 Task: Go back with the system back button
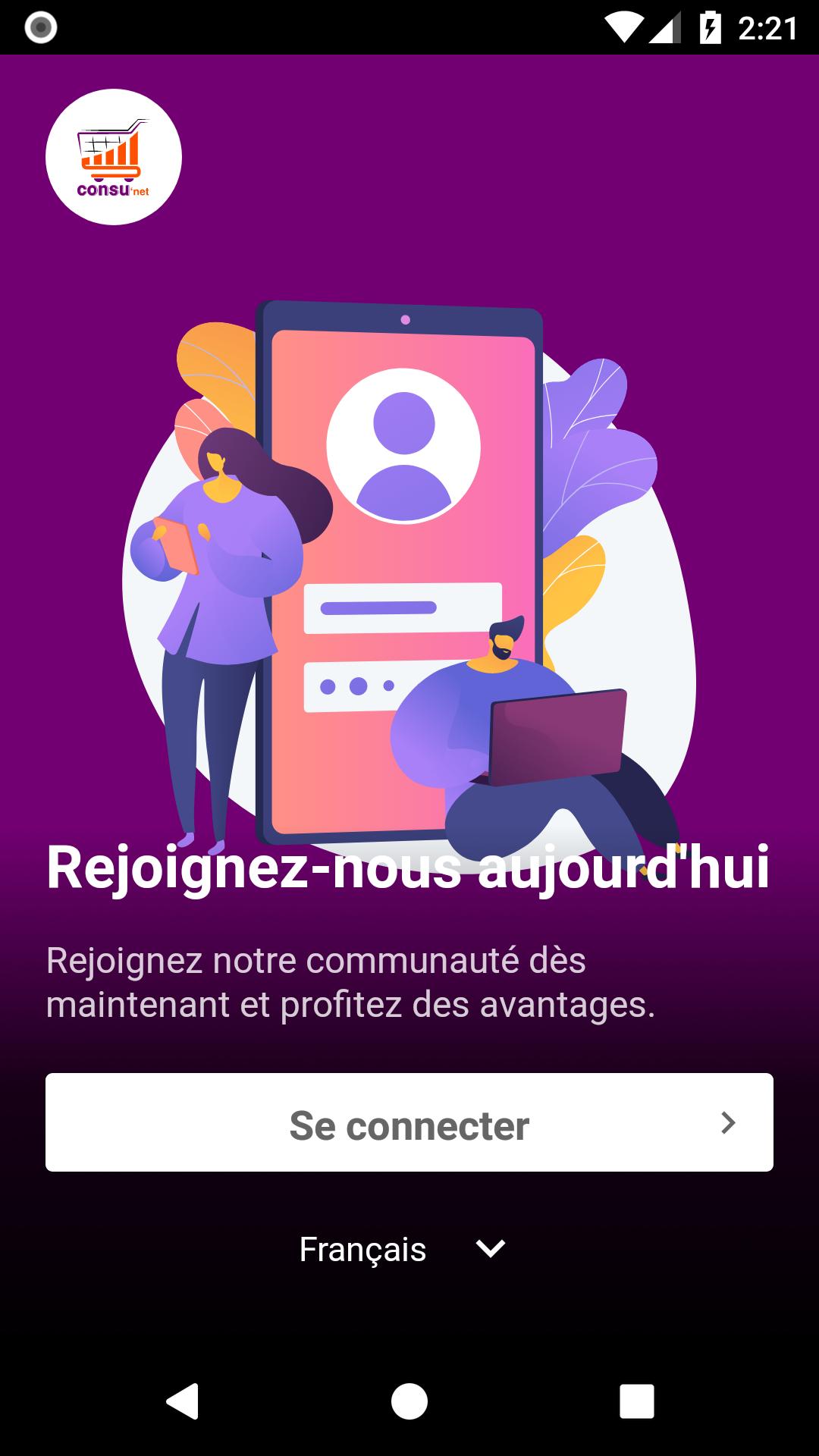coord(182,1401)
